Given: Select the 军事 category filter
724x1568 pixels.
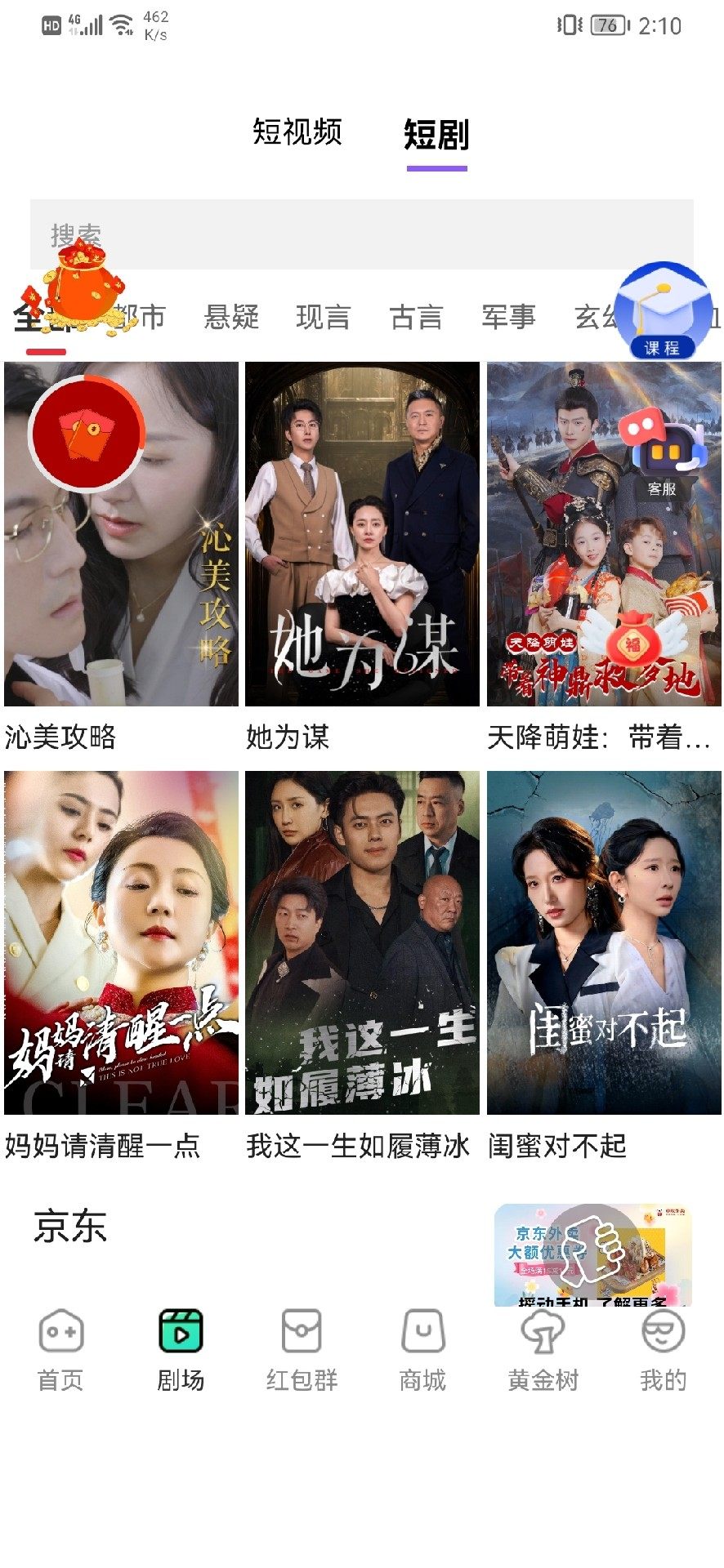Looking at the screenshot, I should tap(508, 317).
